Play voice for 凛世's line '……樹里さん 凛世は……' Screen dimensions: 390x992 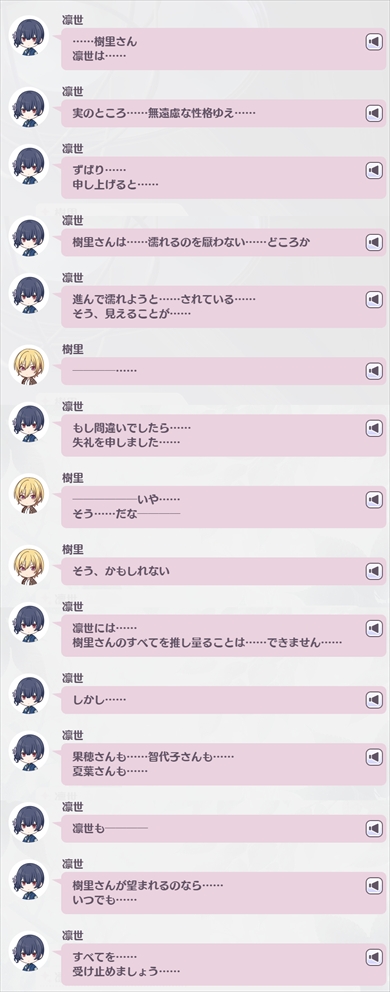(x=374, y=42)
